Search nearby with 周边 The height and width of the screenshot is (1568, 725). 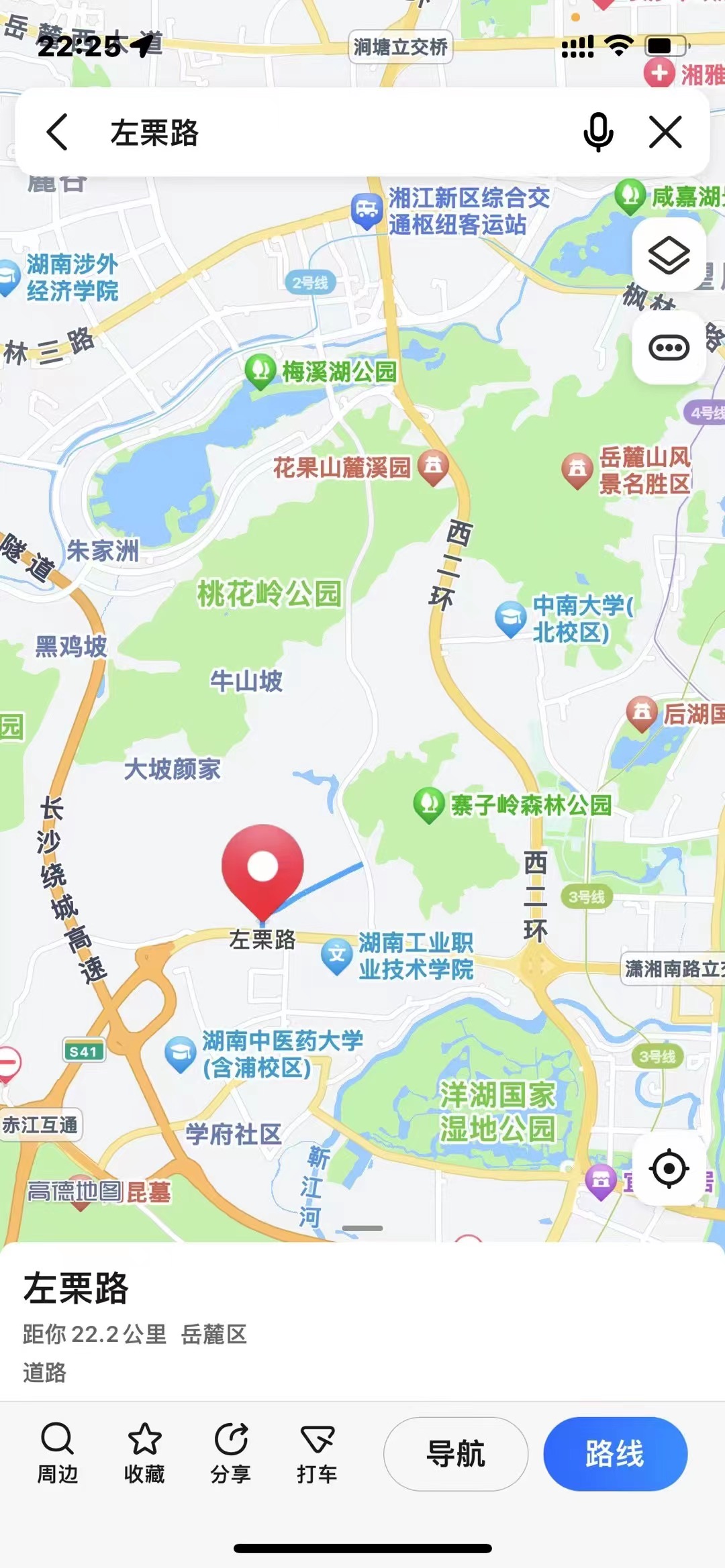pyautogui.click(x=57, y=1453)
